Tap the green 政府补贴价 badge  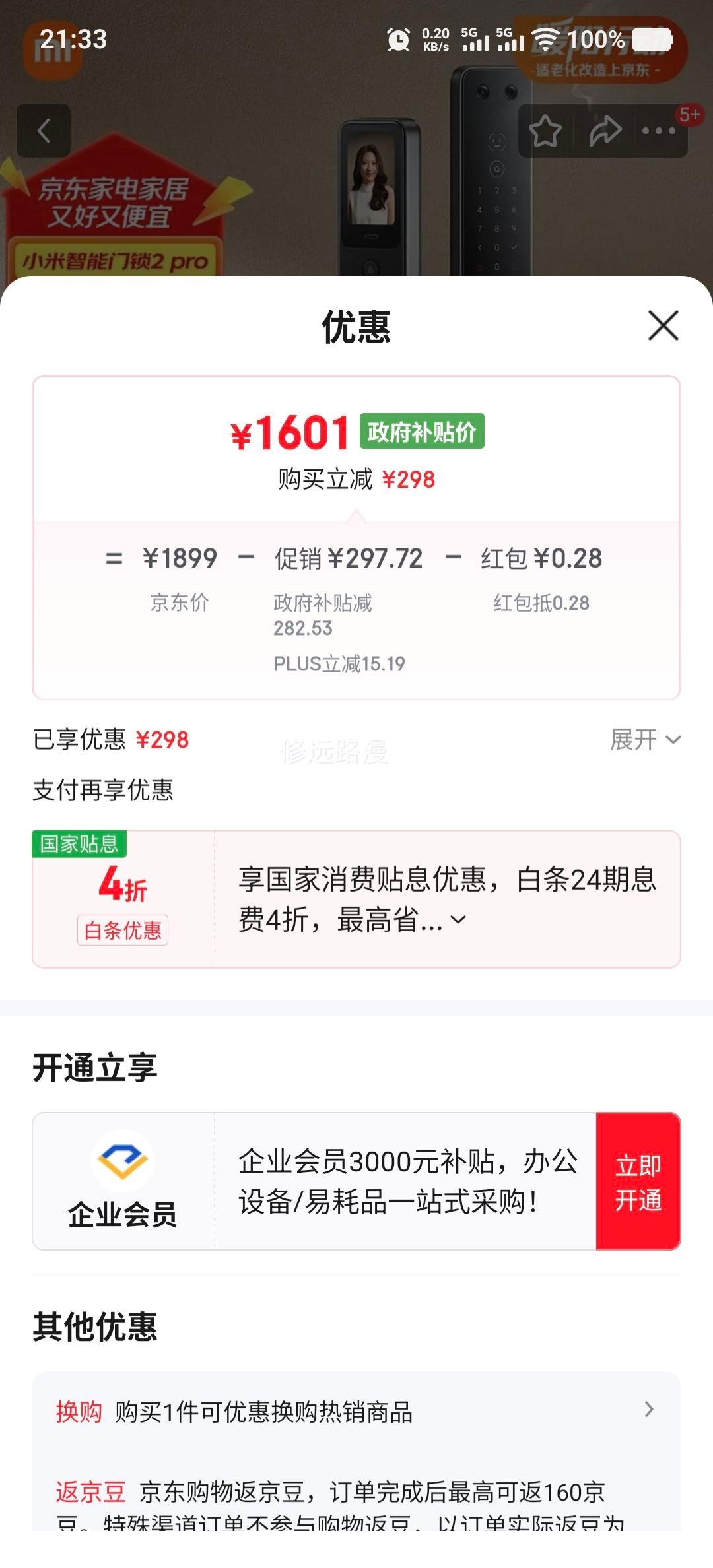tap(422, 430)
